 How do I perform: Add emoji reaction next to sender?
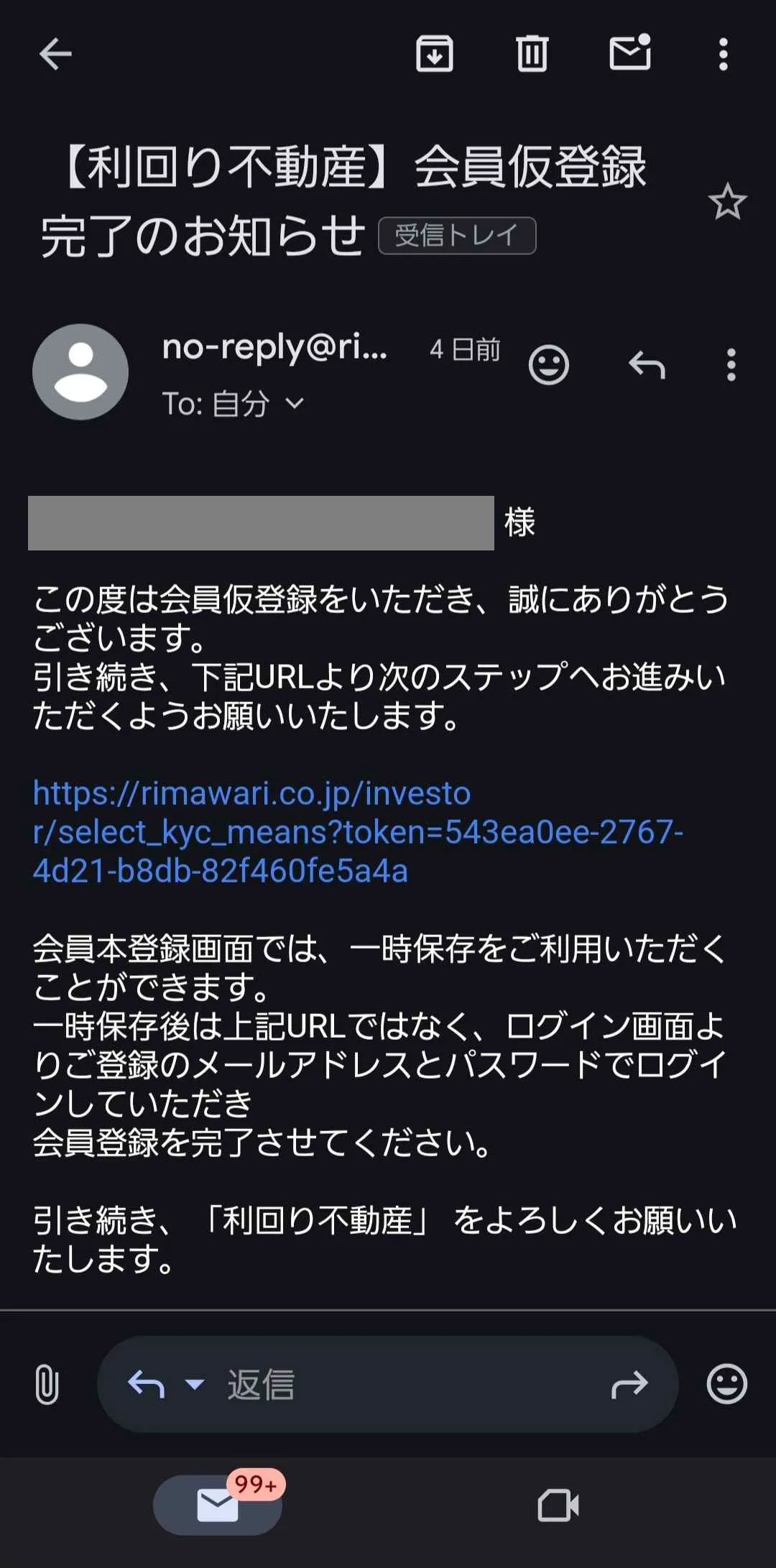[549, 365]
